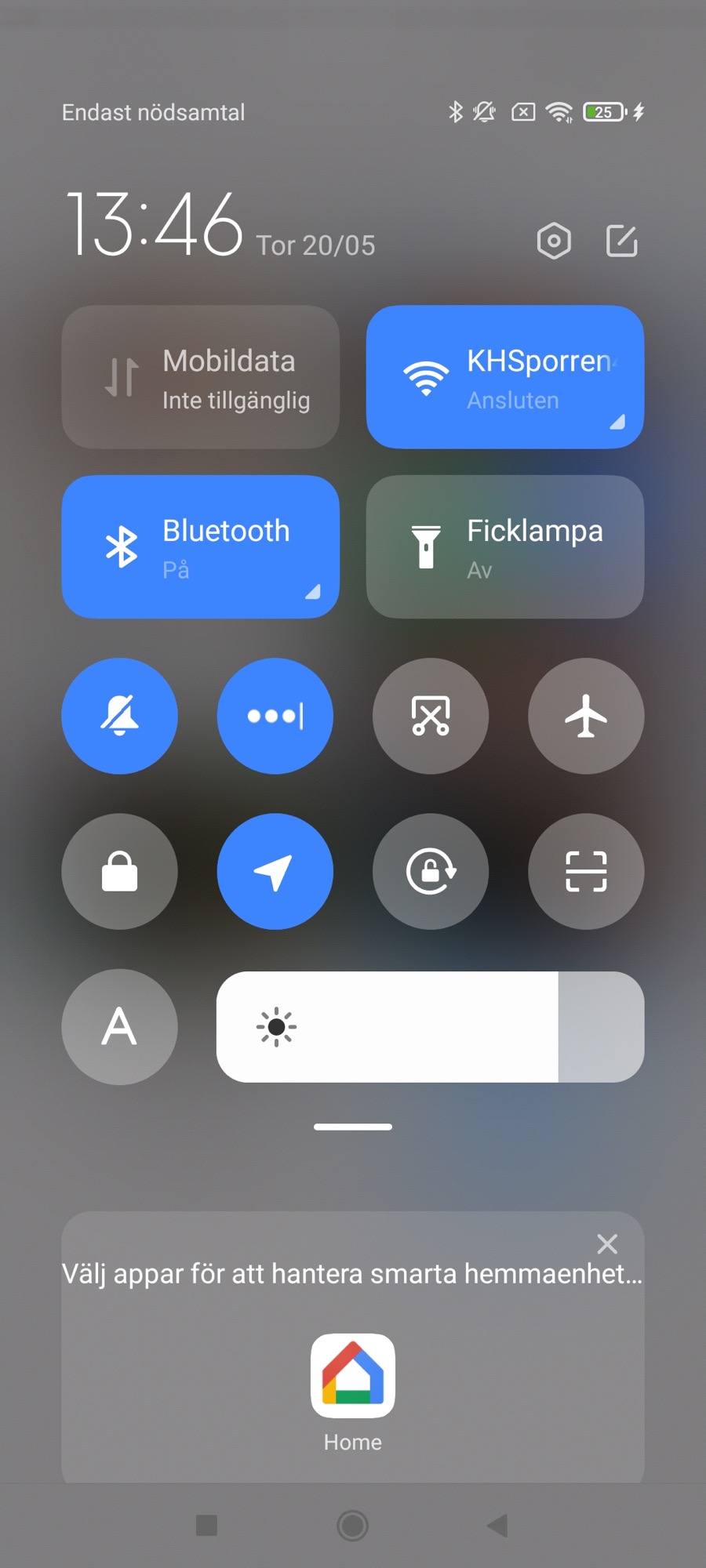Take a screenshot with the scissors tile
Screen dimensions: 706x1568
431,716
